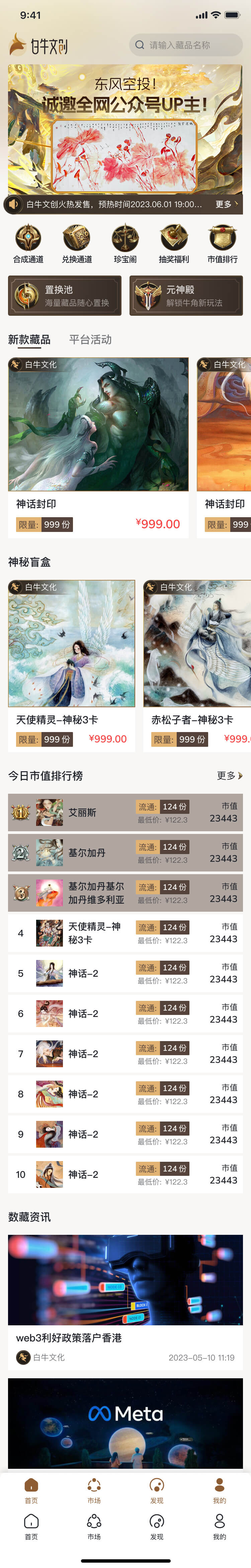Image resolution: width=251 pixels, height=1568 pixels.
Task: Switch to the 平台活动 tab
Action: point(90,340)
